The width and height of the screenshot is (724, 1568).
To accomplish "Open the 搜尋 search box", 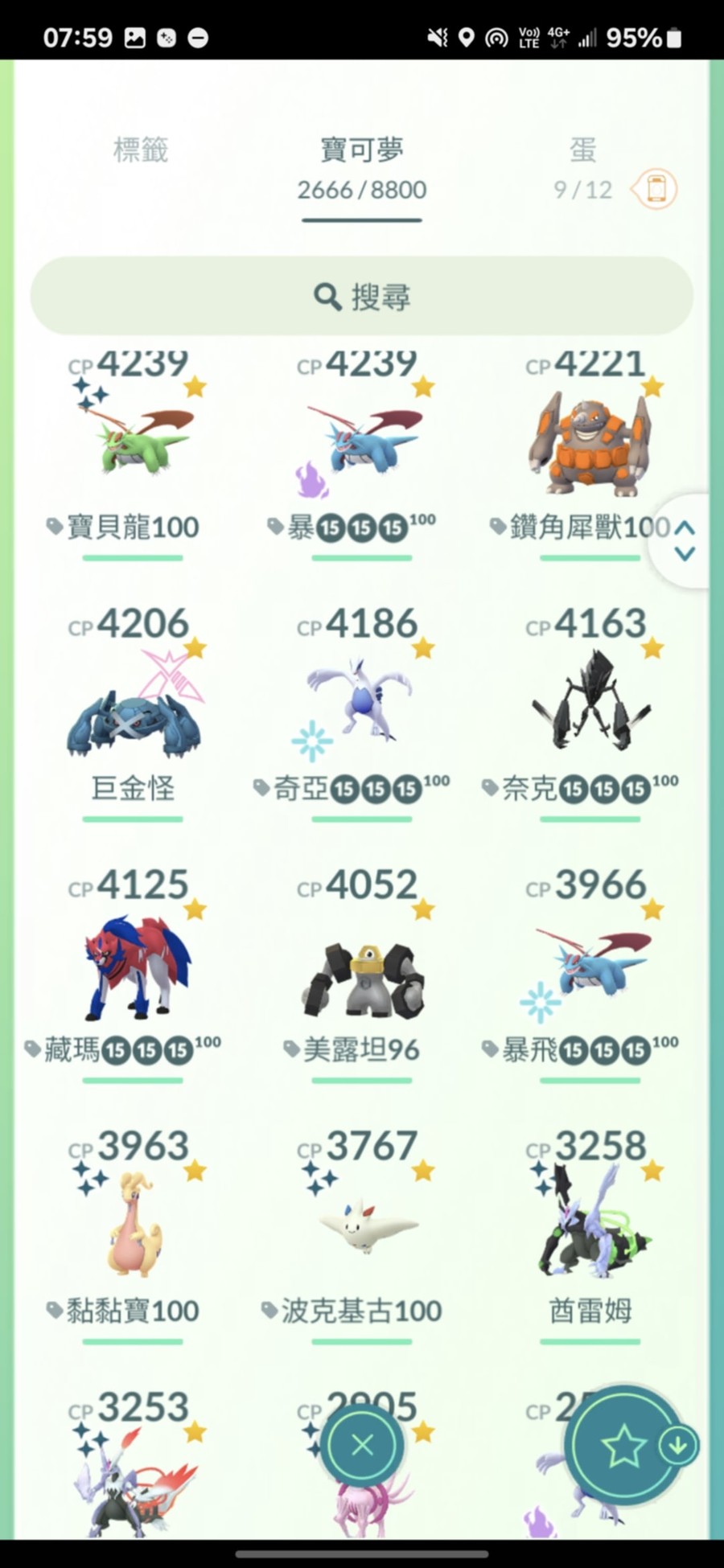I will [x=361, y=296].
